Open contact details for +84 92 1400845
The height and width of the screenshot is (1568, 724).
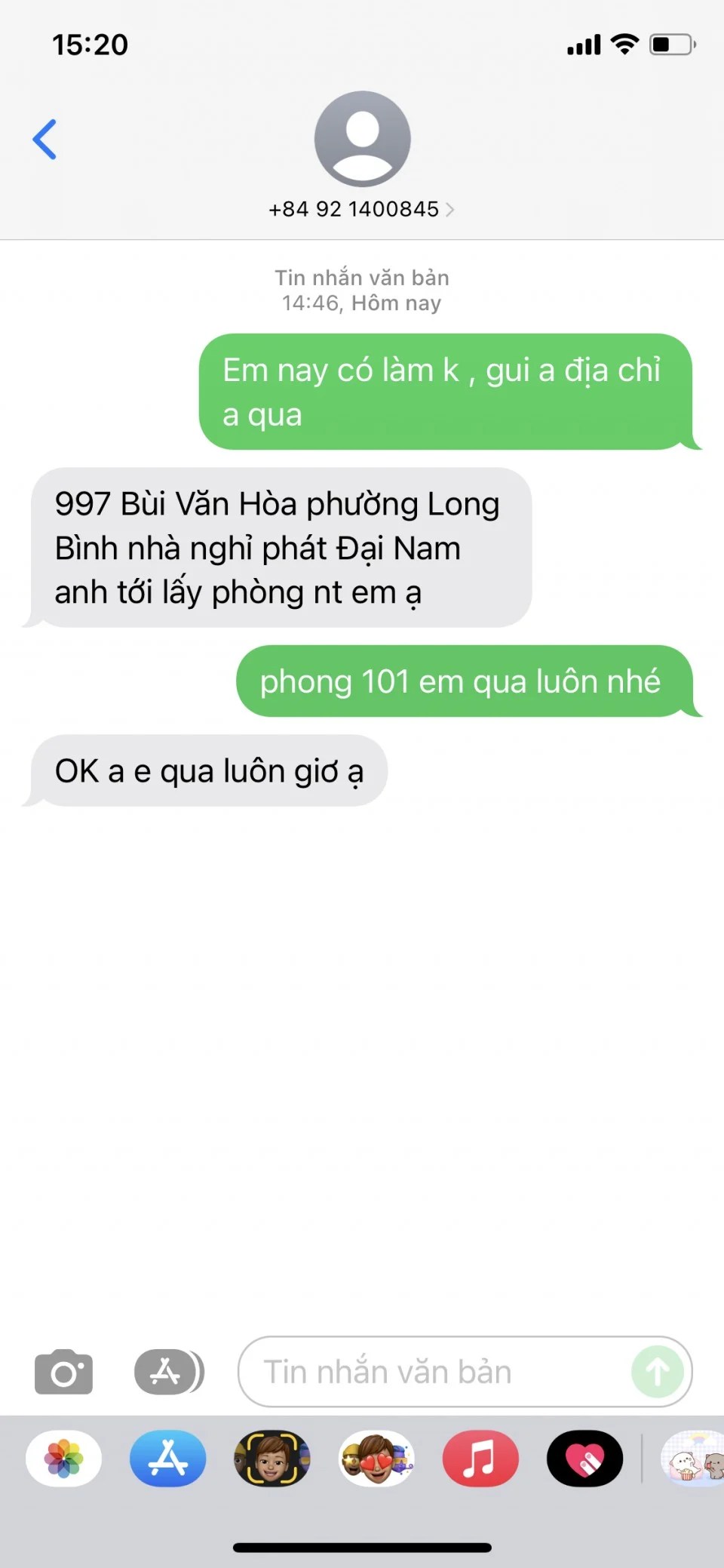(361, 209)
